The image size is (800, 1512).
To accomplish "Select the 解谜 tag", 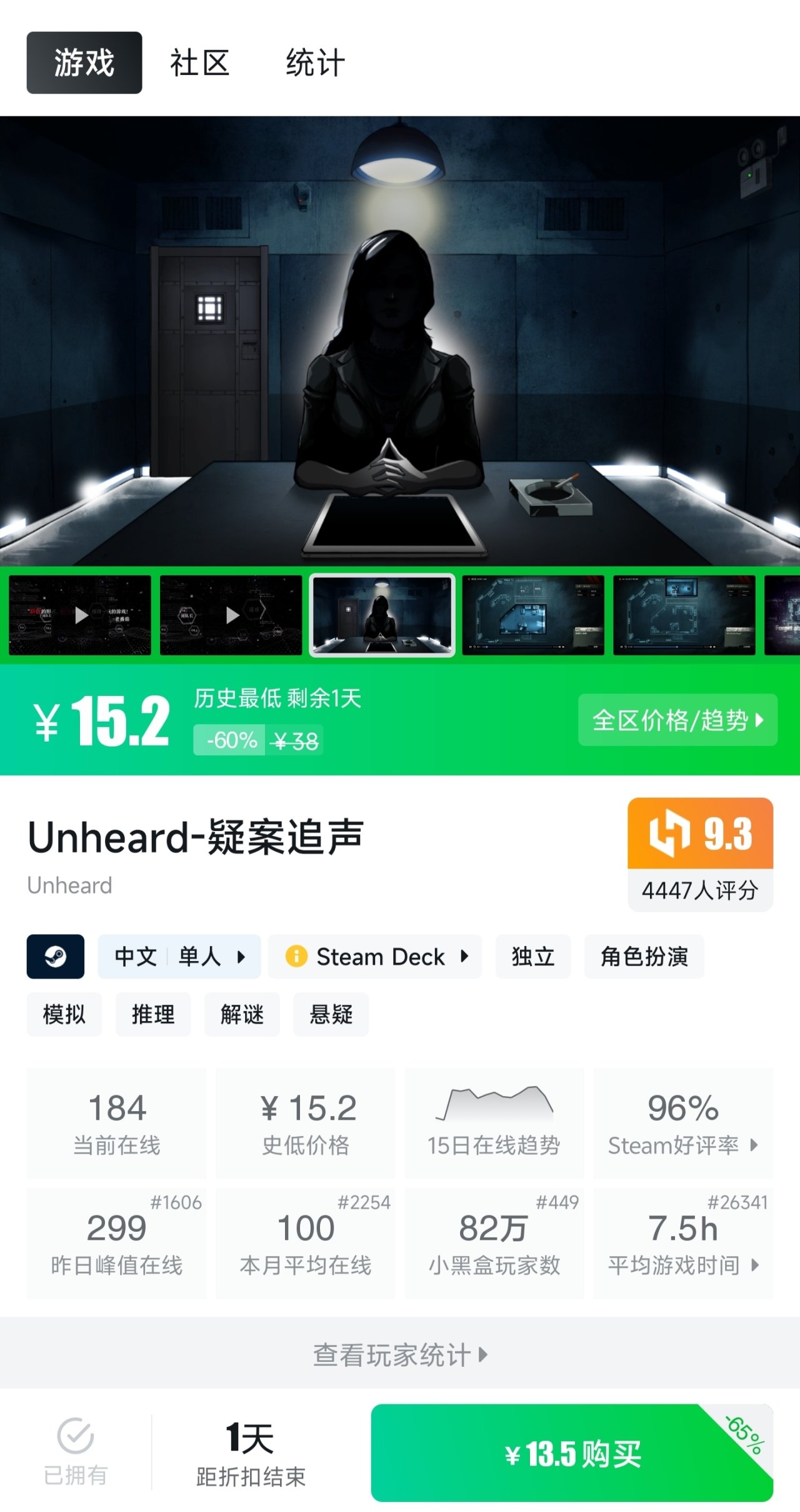I will tap(242, 1014).
